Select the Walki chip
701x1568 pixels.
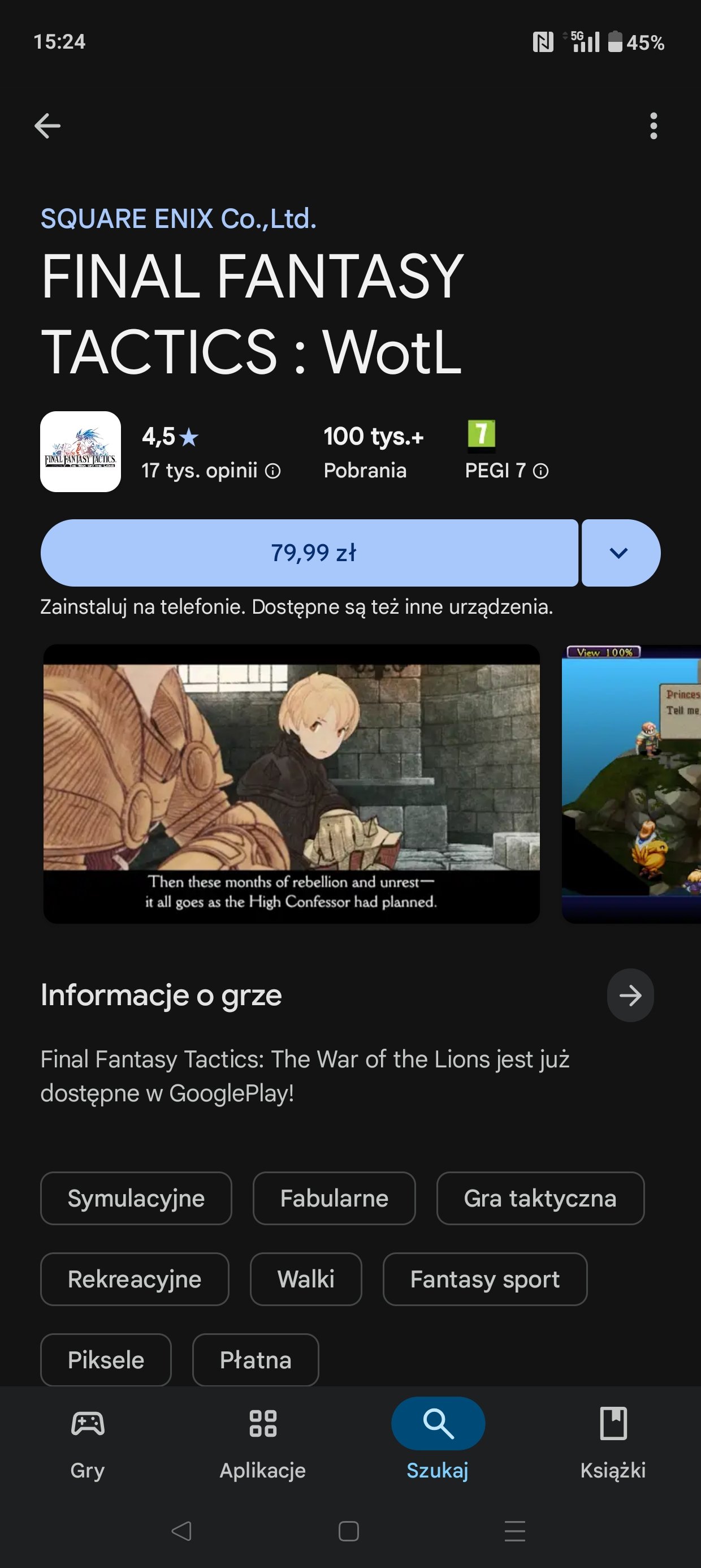[306, 1279]
